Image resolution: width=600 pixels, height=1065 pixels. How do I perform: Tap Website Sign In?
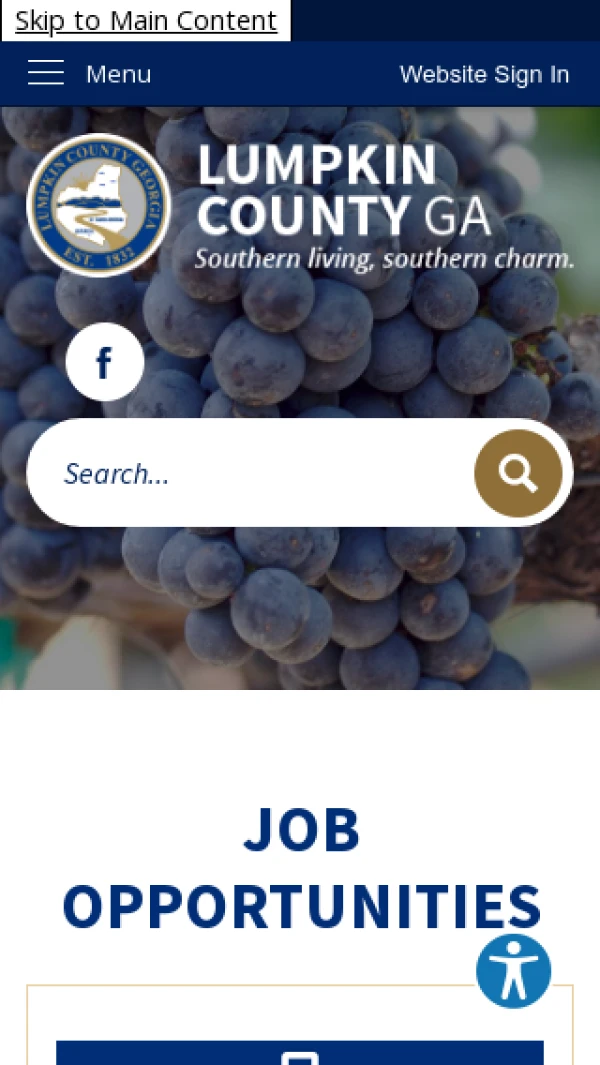[x=484, y=74]
